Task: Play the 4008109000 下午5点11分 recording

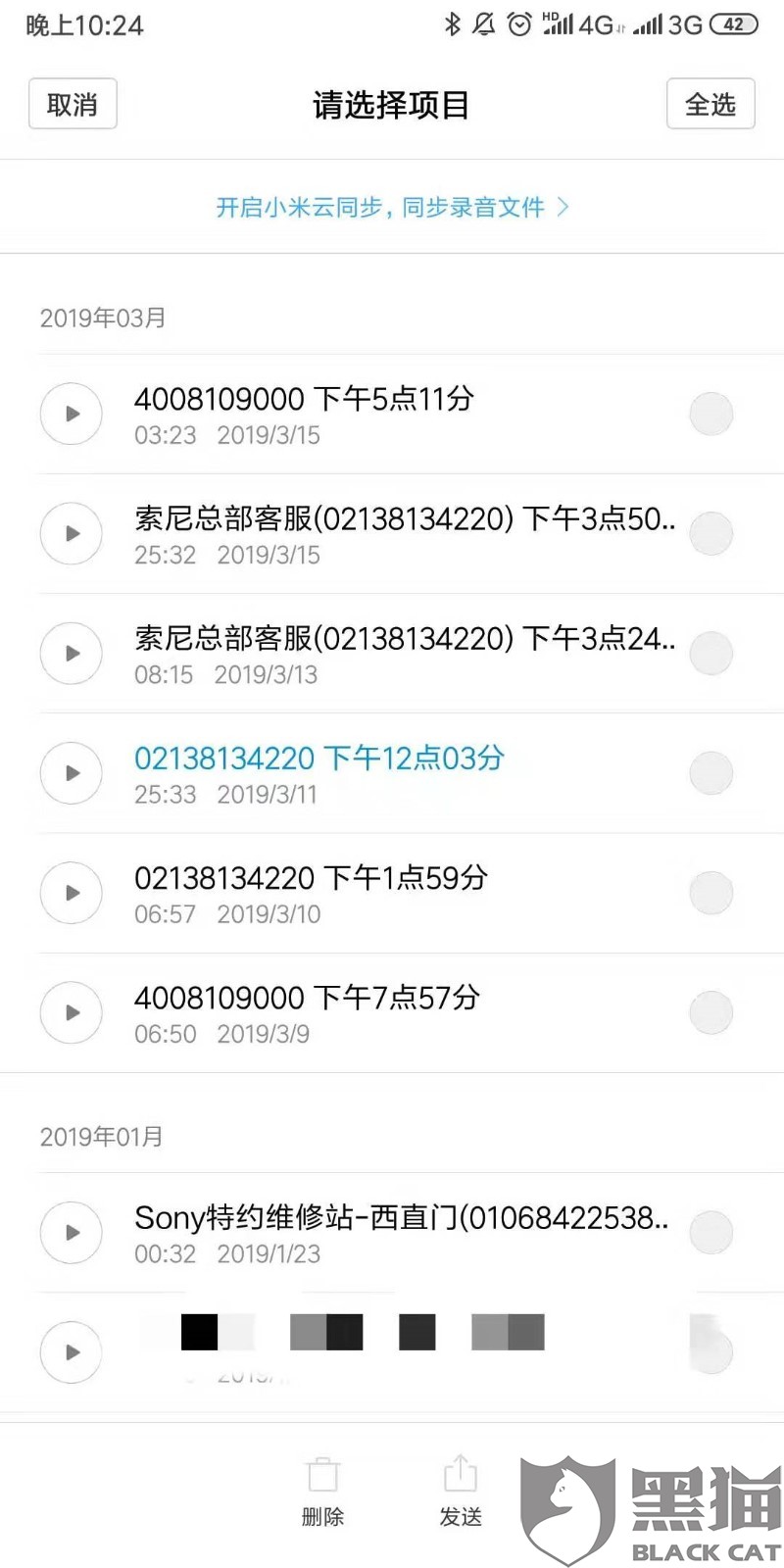Action: (x=72, y=415)
